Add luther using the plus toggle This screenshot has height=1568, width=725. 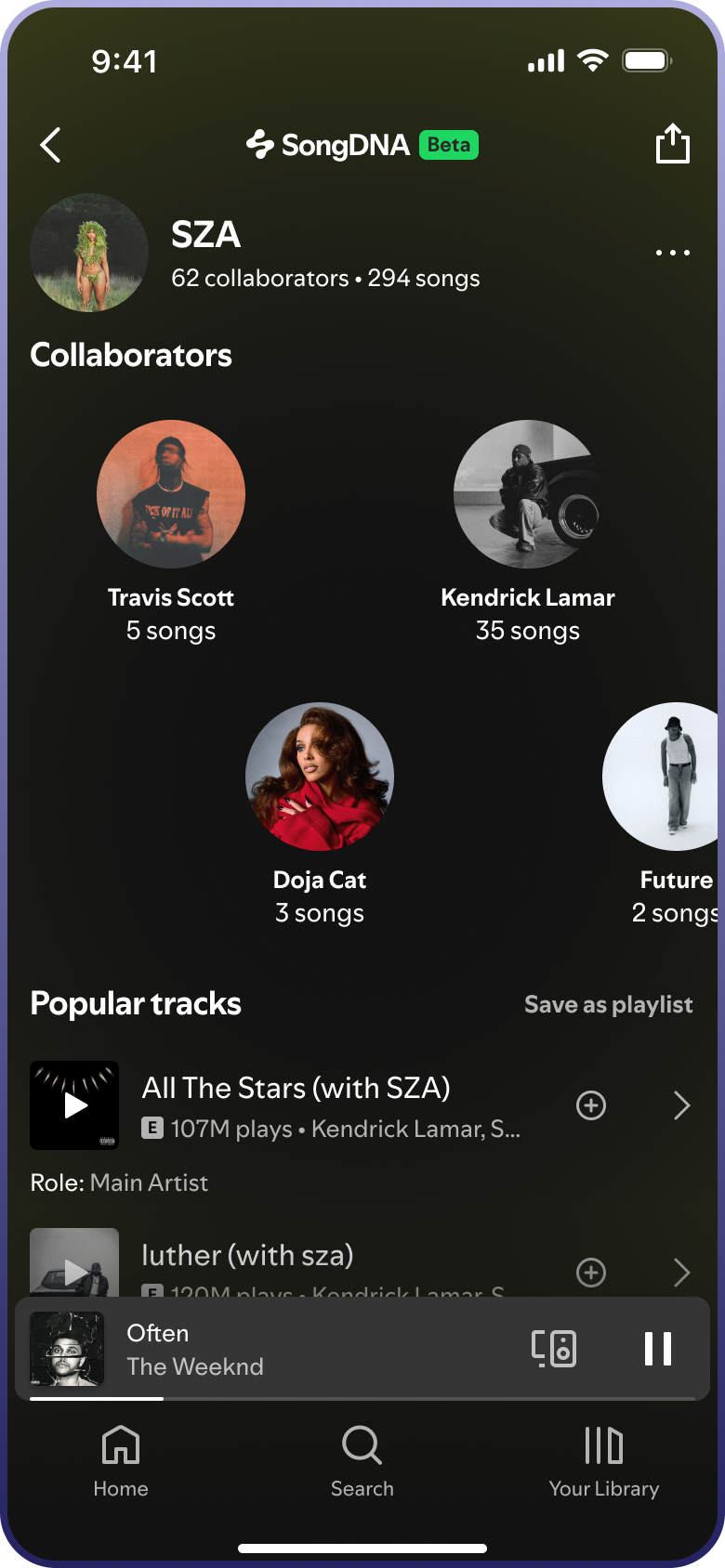point(590,1273)
